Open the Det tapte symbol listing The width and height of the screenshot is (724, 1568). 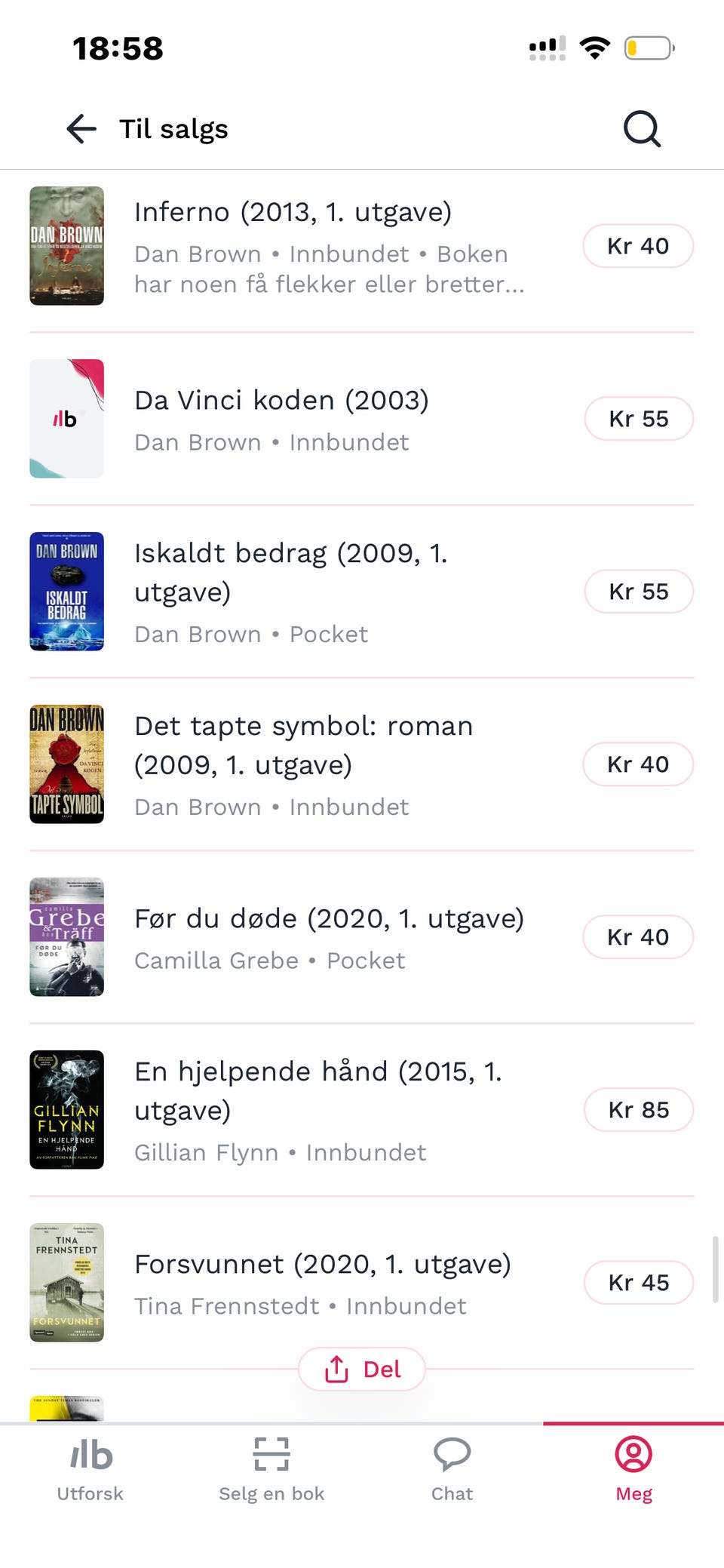pos(362,764)
